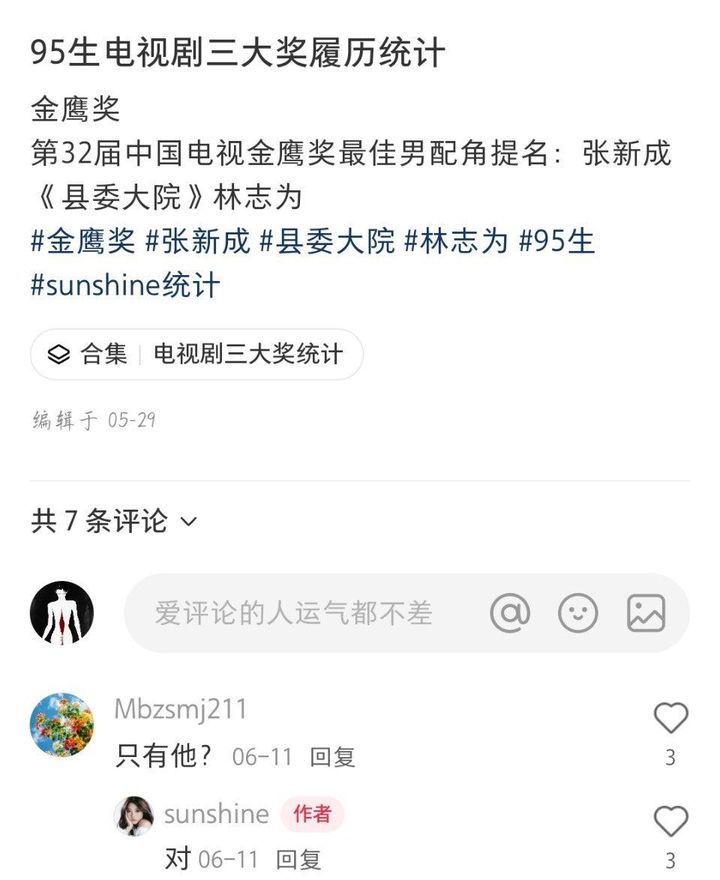
Task: Open the #林志为 hashtag
Action: 456,241
